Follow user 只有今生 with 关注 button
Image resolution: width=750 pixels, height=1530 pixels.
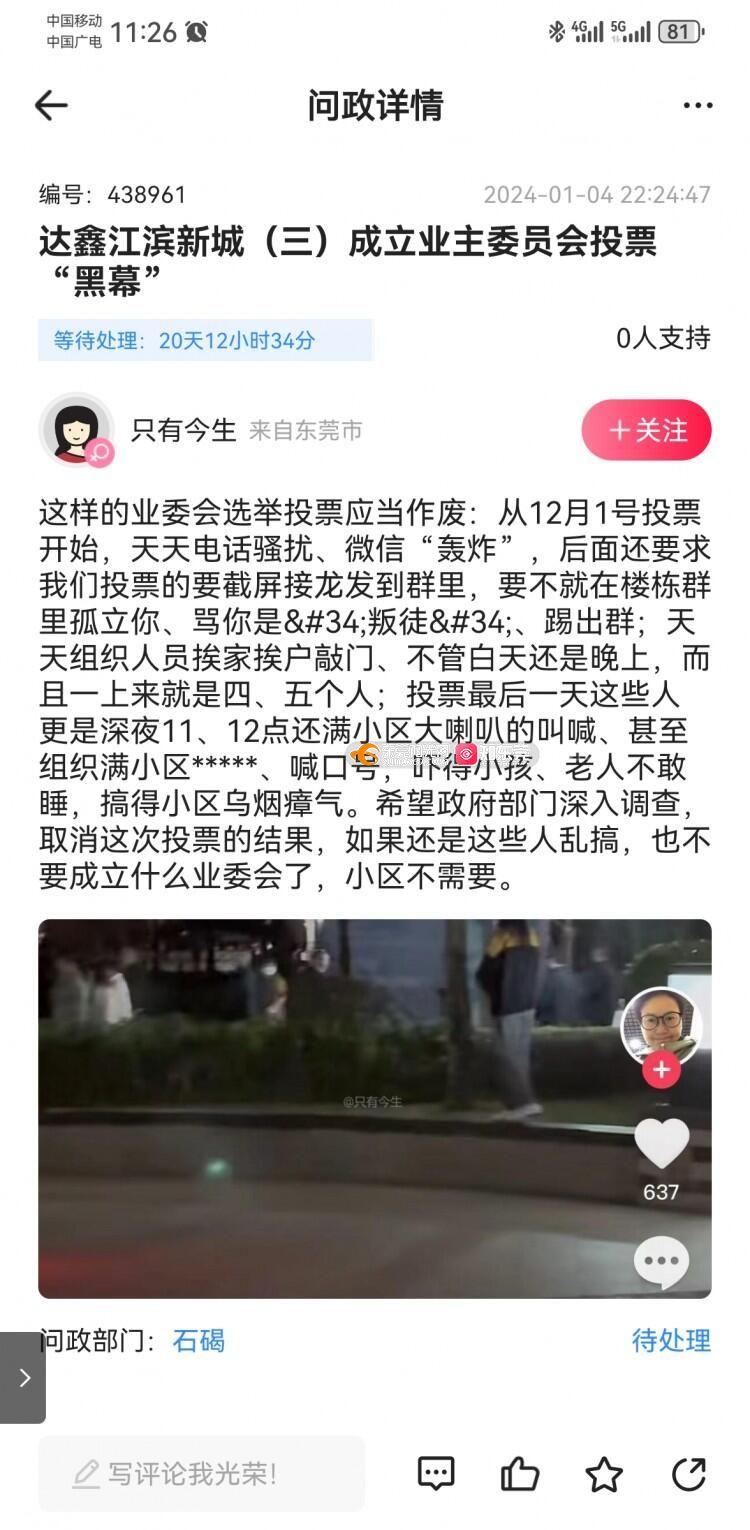tap(646, 430)
